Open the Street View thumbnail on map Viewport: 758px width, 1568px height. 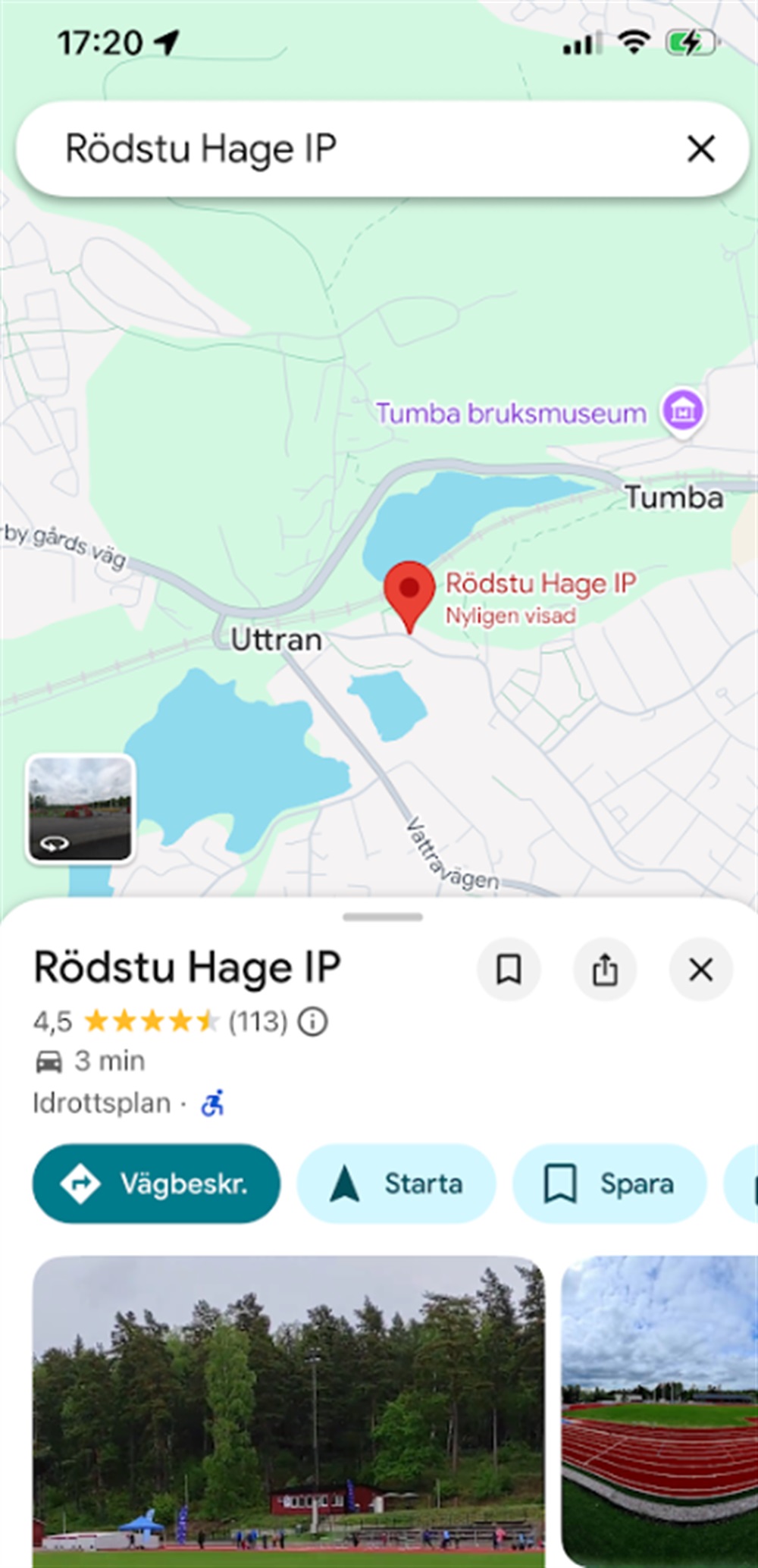[80, 808]
